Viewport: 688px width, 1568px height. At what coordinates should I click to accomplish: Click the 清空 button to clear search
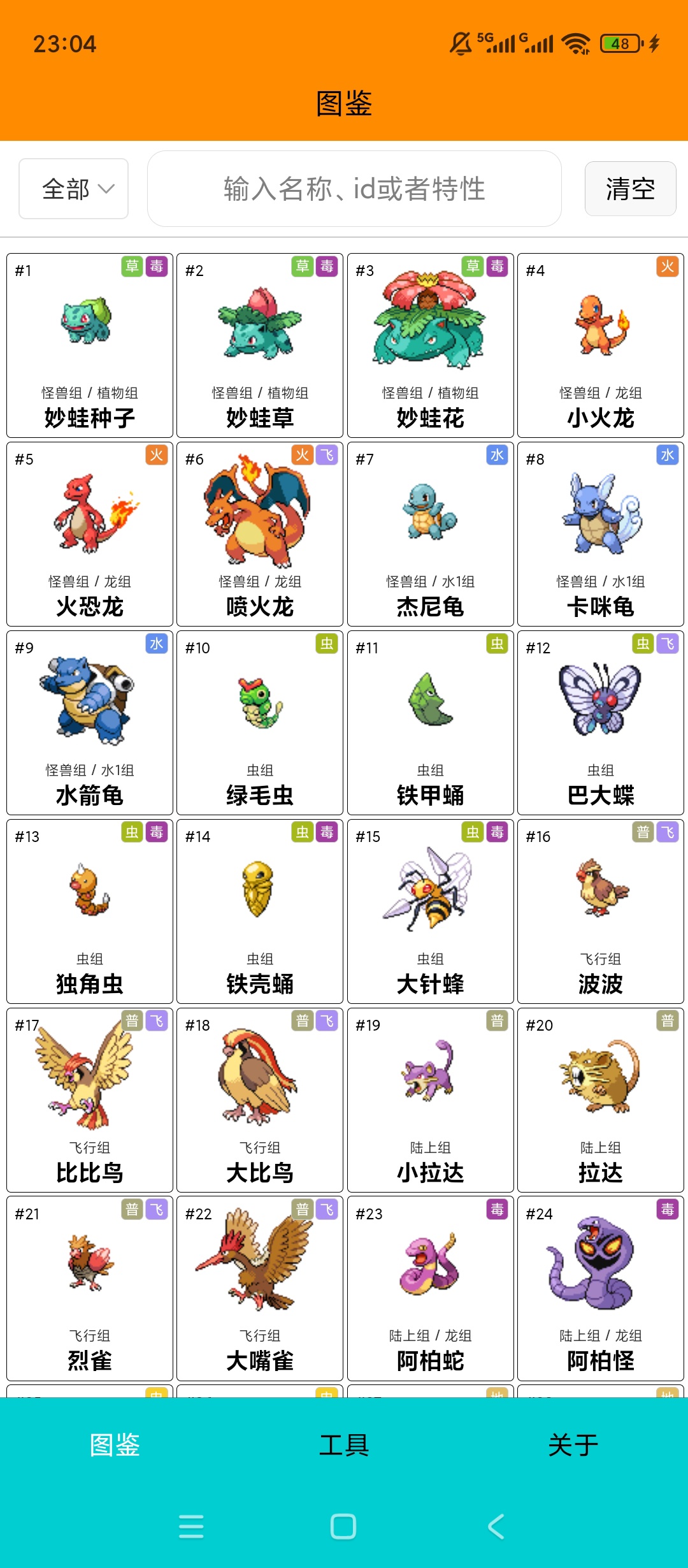(629, 188)
